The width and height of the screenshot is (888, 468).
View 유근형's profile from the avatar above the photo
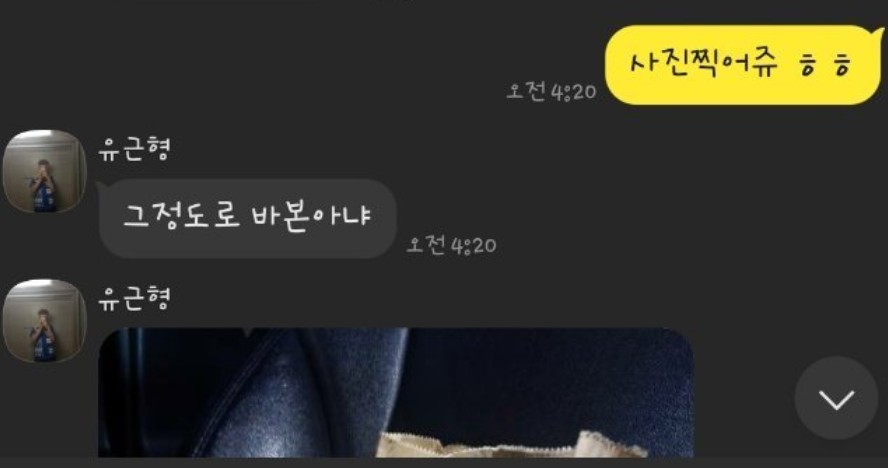coord(44,321)
